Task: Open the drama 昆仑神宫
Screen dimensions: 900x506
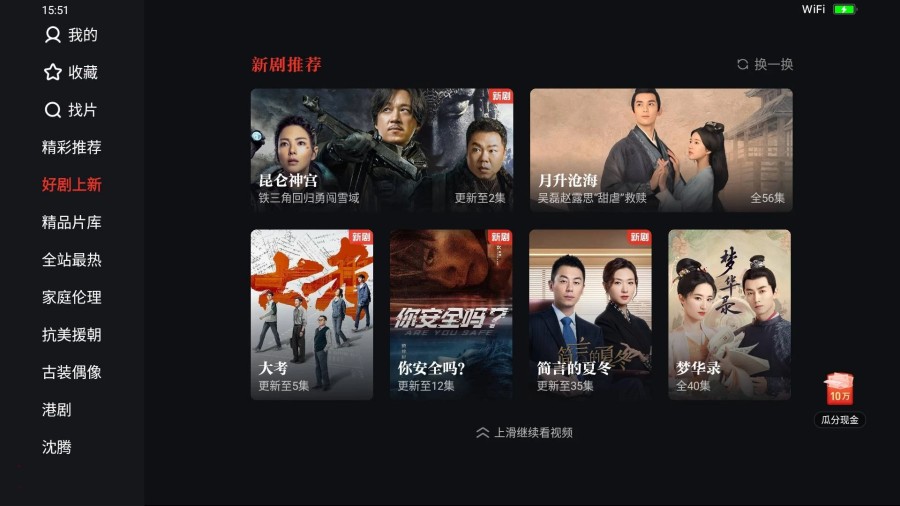Action: pyautogui.click(x=382, y=150)
